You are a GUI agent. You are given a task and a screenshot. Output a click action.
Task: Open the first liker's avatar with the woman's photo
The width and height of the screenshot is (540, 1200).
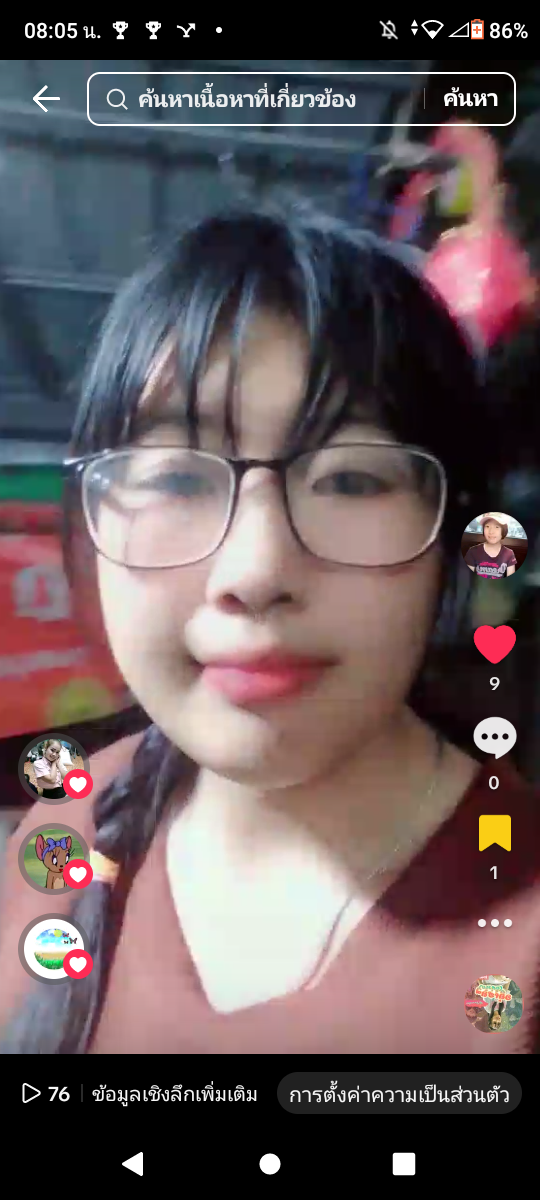[54, 768]
